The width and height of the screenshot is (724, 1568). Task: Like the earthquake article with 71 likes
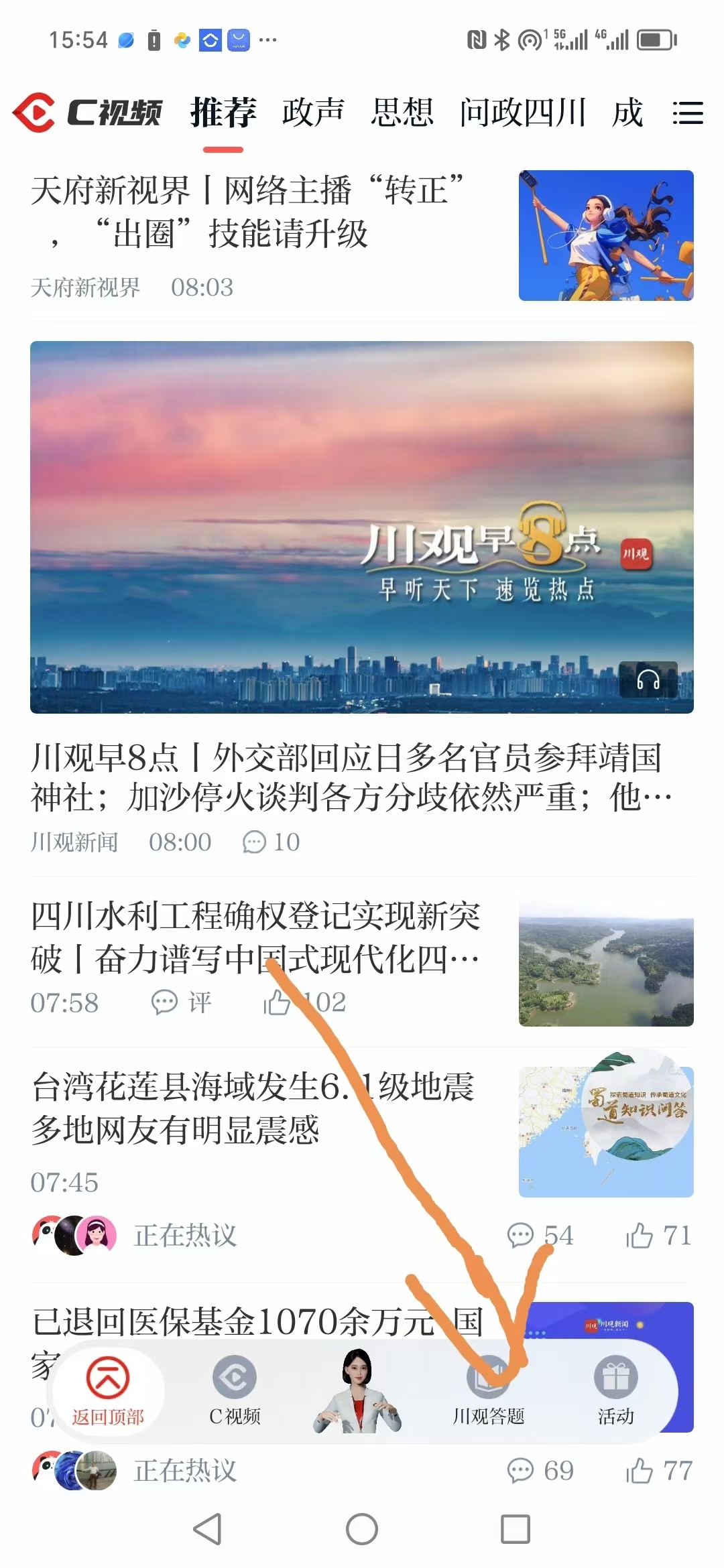pyautogui.click(x=658, y=1236)
